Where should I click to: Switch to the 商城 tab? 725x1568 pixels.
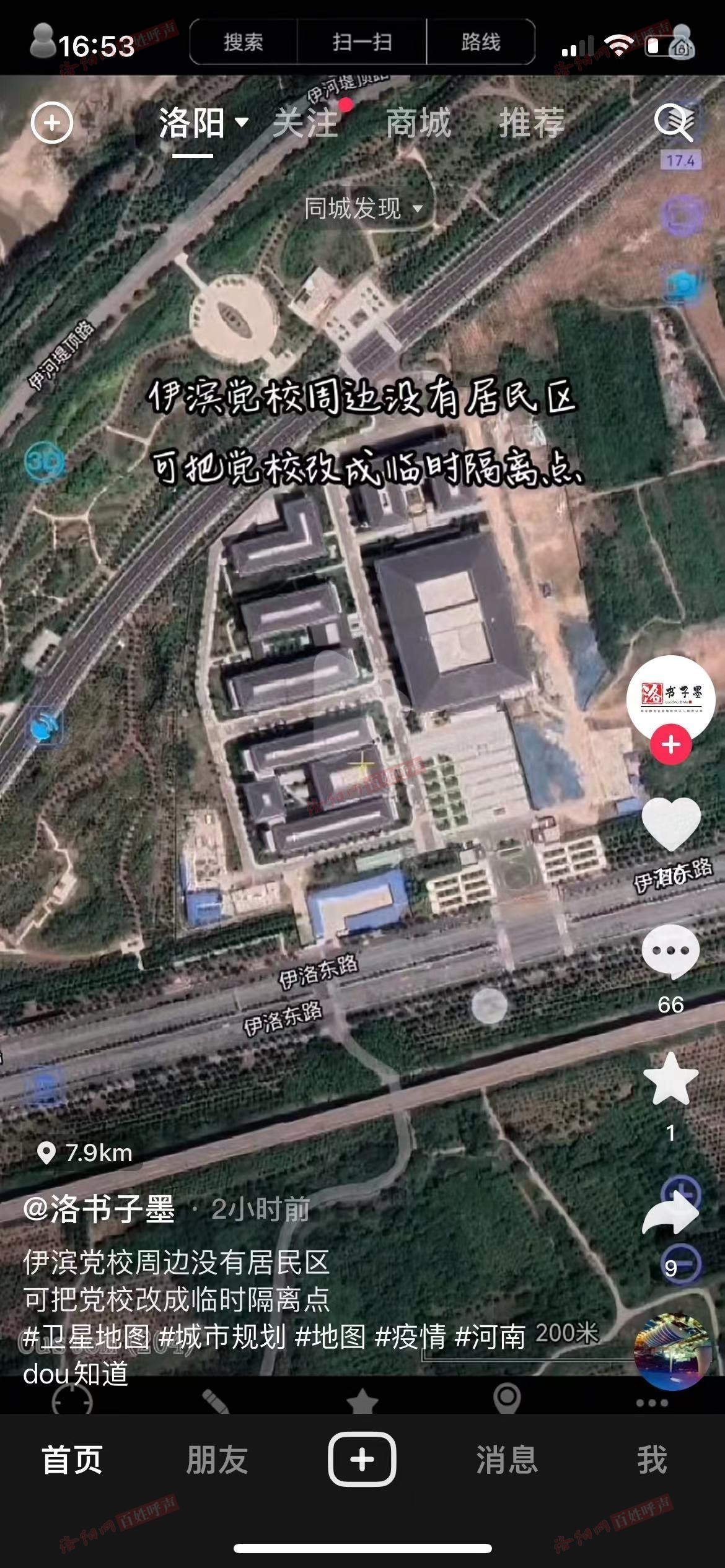click(x=418, y=123)
